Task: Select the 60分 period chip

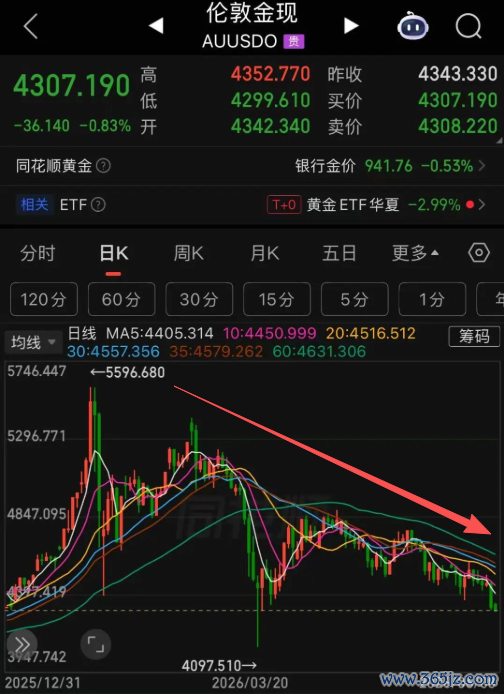Action: (122, 299)
